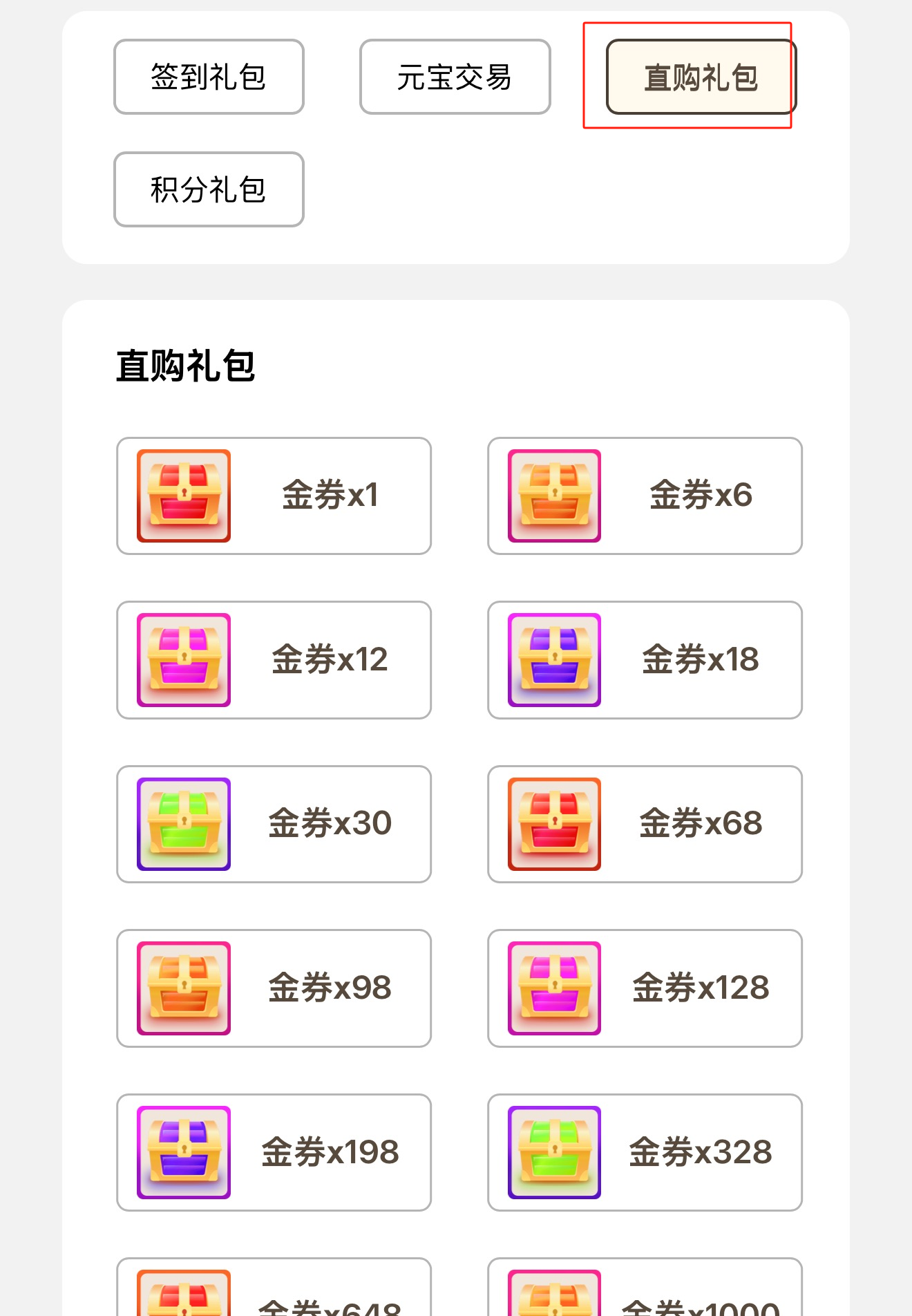
Task: Pick the 金券x198 gift pack
Action: coord(274,1152)
